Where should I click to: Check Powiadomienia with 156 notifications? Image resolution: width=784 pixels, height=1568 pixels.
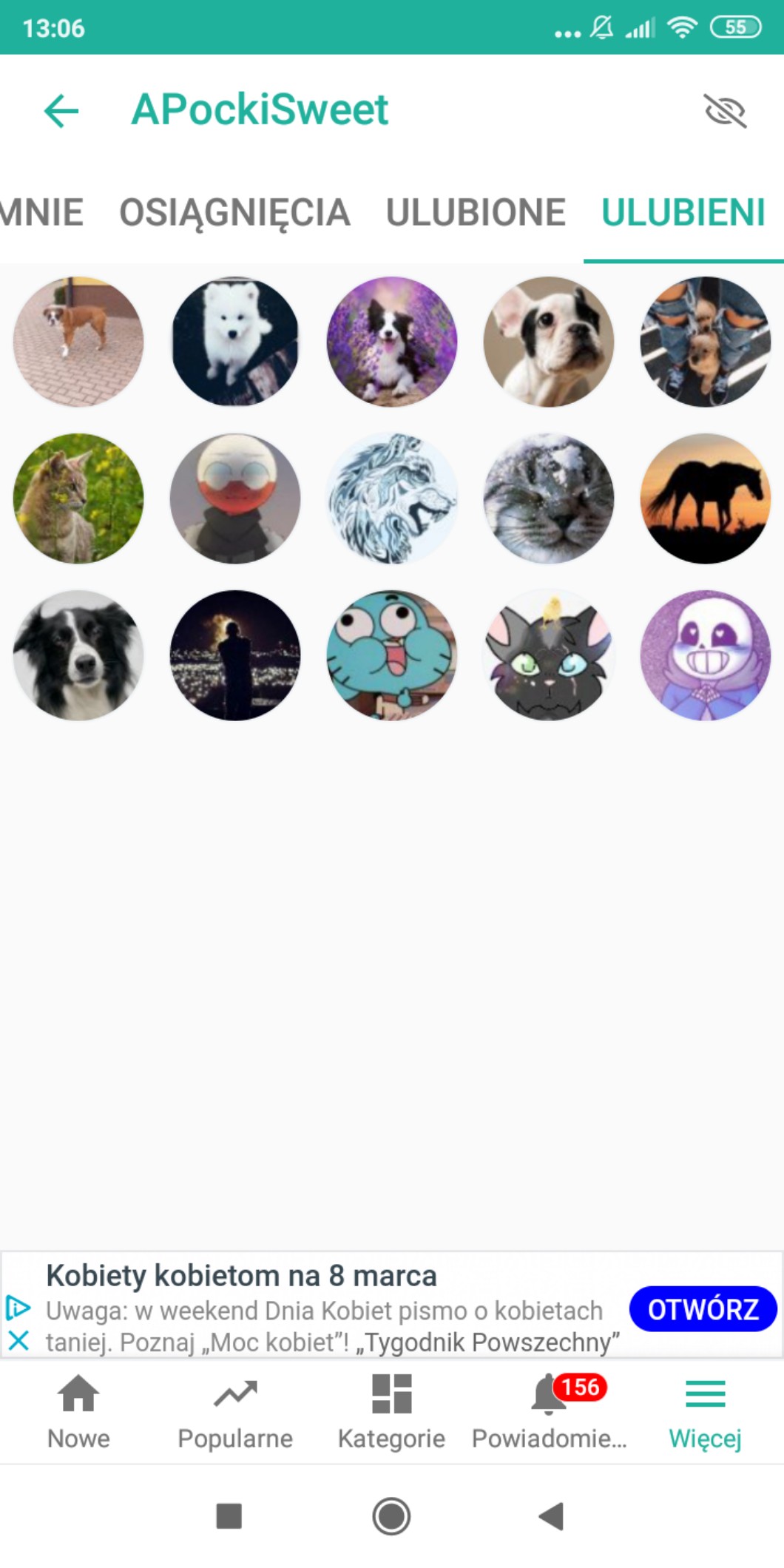[549, 1411]
